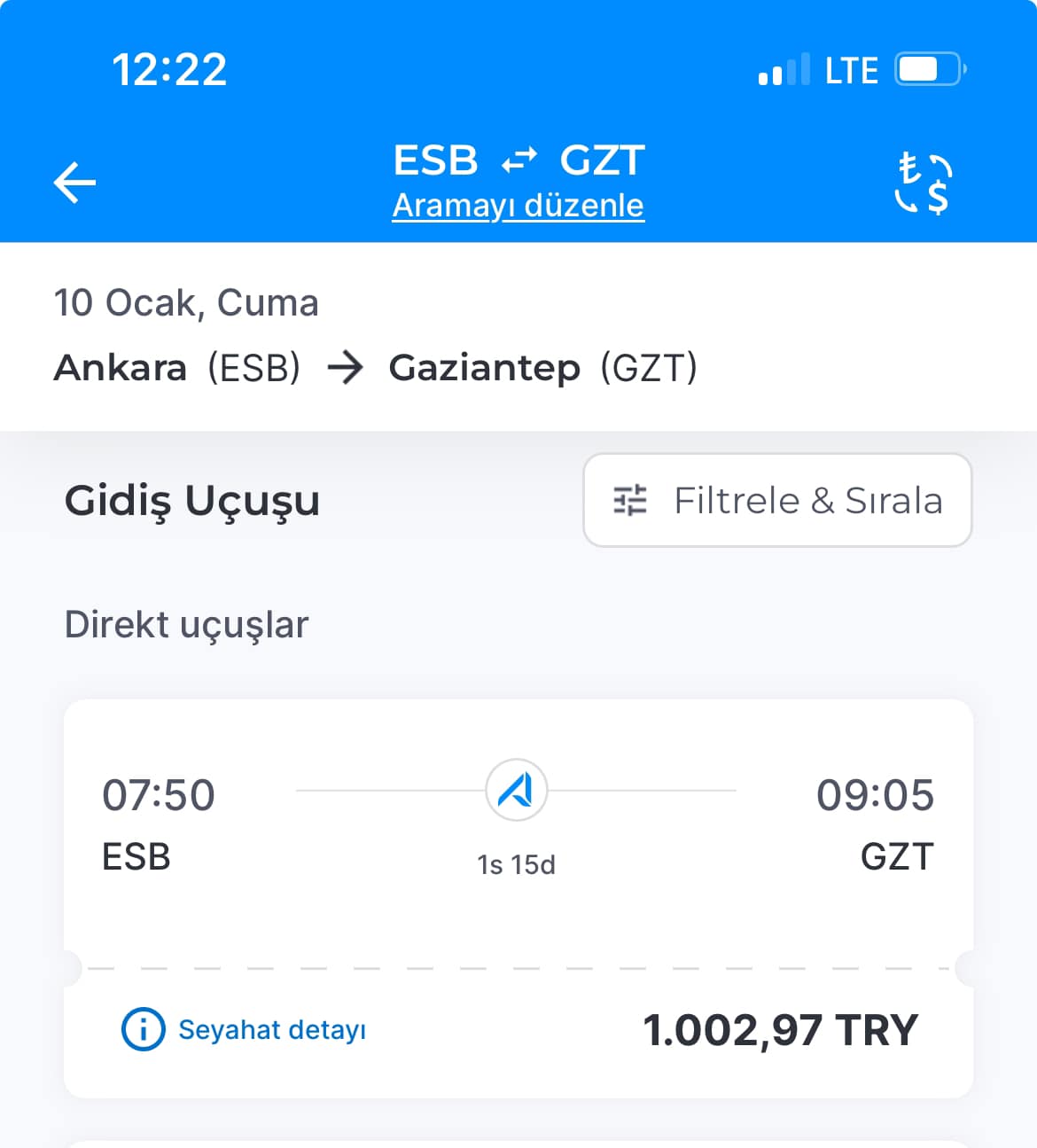Image resolution: width=1037 pixels, height=1148 pixels.
Task: Go back using the arrow icon
Action: tap(74, 183)
